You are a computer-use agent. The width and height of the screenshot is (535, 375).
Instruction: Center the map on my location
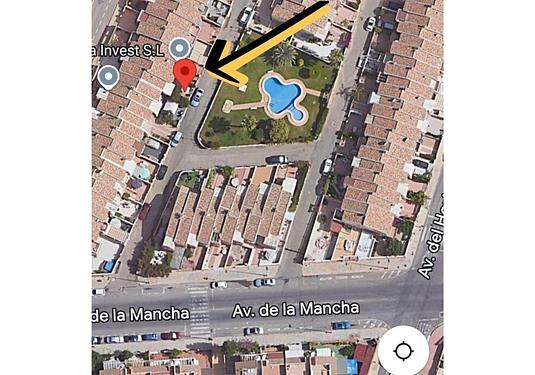coord(403,351)
